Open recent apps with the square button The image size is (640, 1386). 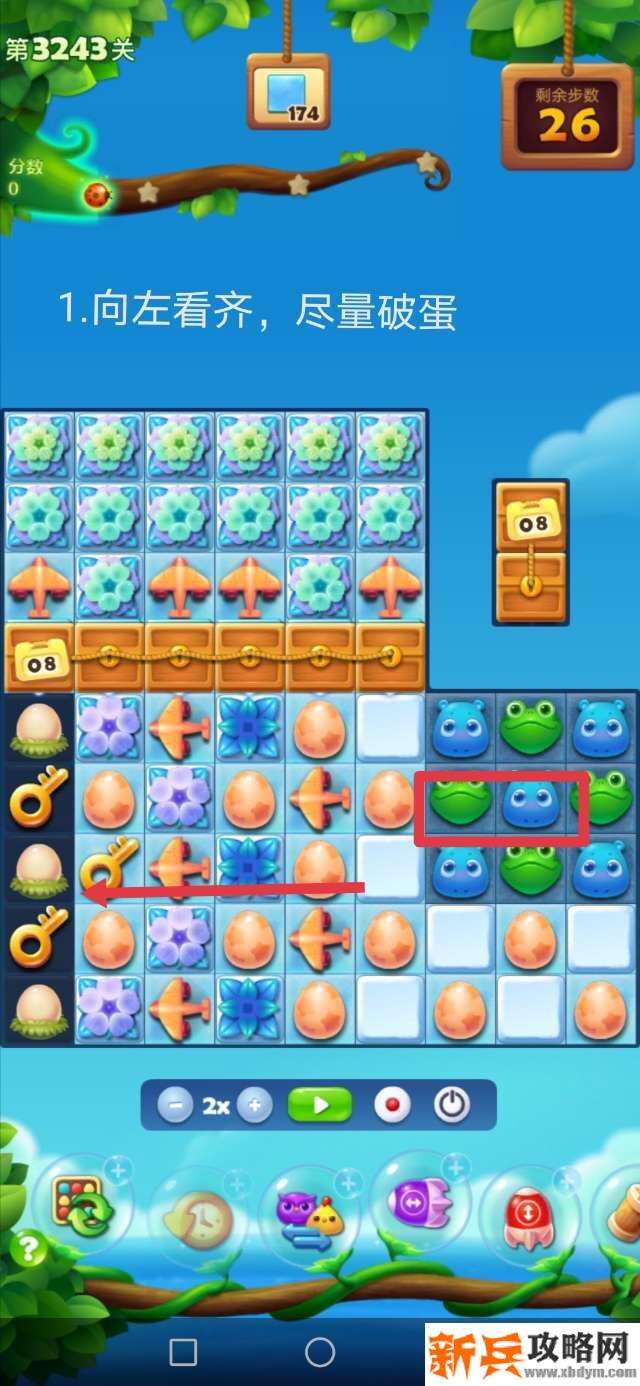click(183, 1353)
